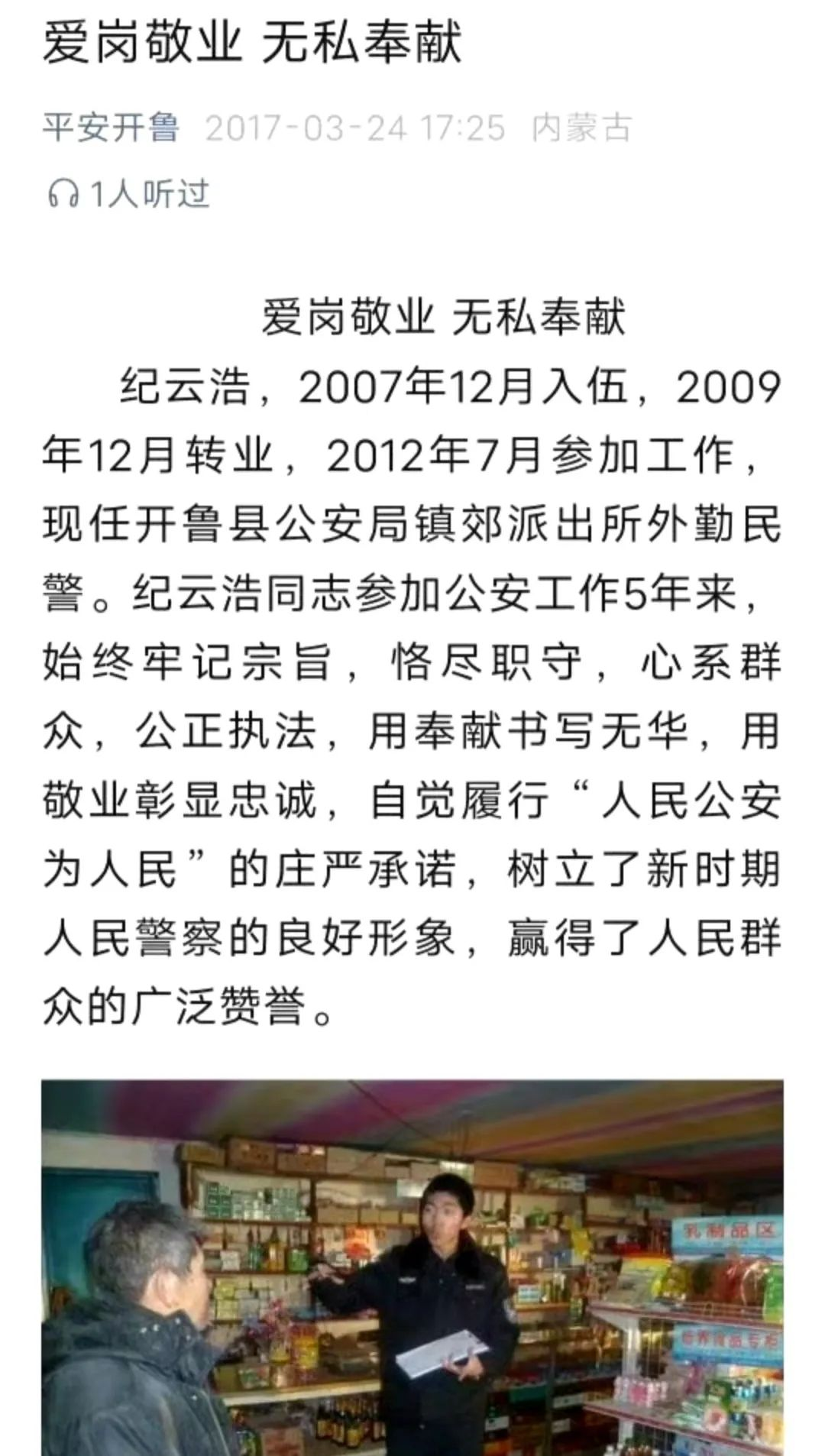Open the 平安开鲁 account page

111,128
